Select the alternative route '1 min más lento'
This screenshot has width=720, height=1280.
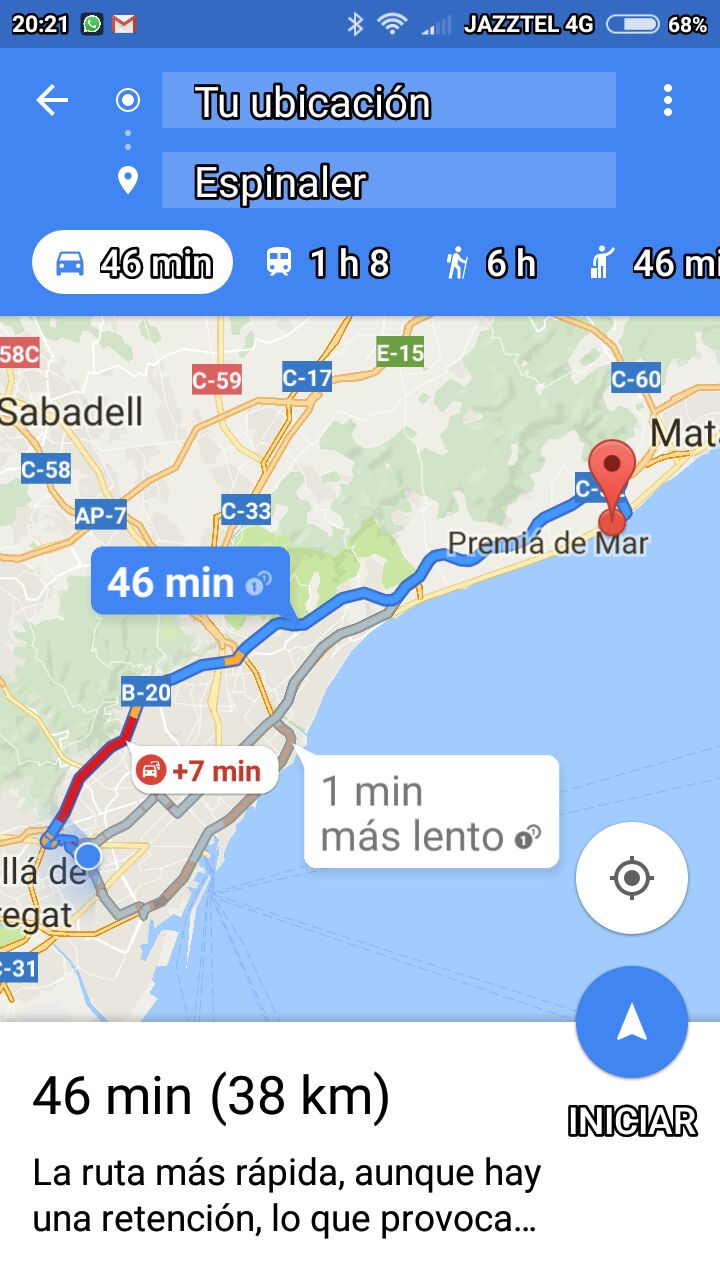pos(430,812)
